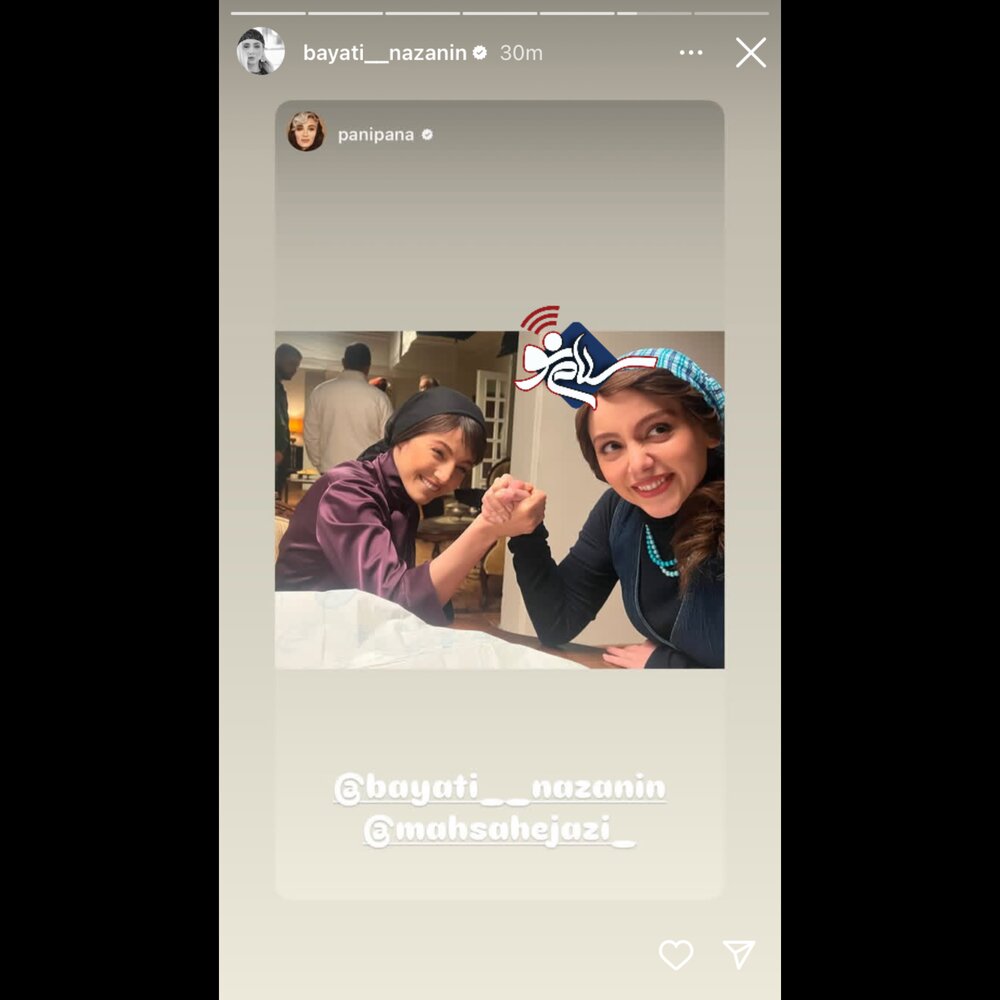Open bayati__nazanin's profile picture
Viewport: 1000px width, 1000px height.
[260, 51]
